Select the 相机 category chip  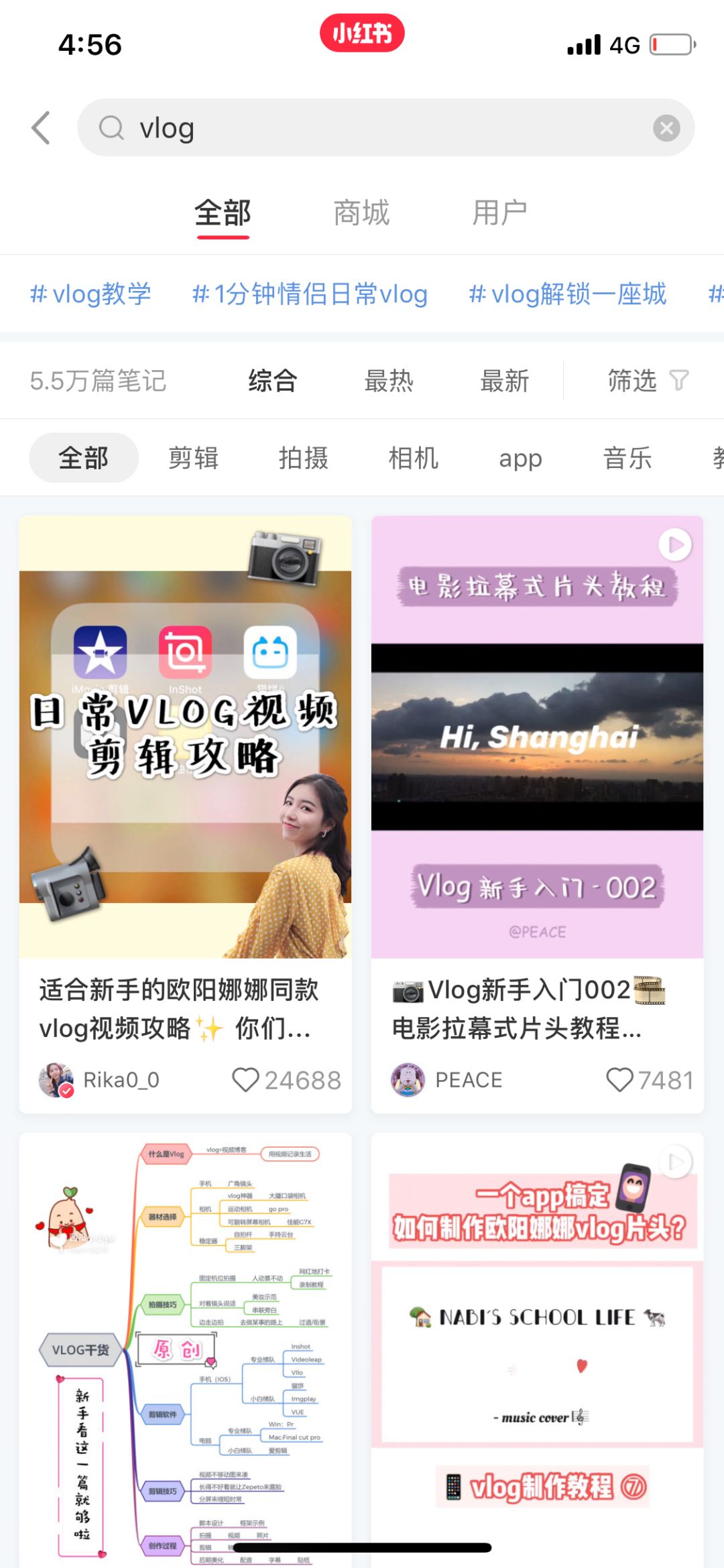click(x=413, y=459)
